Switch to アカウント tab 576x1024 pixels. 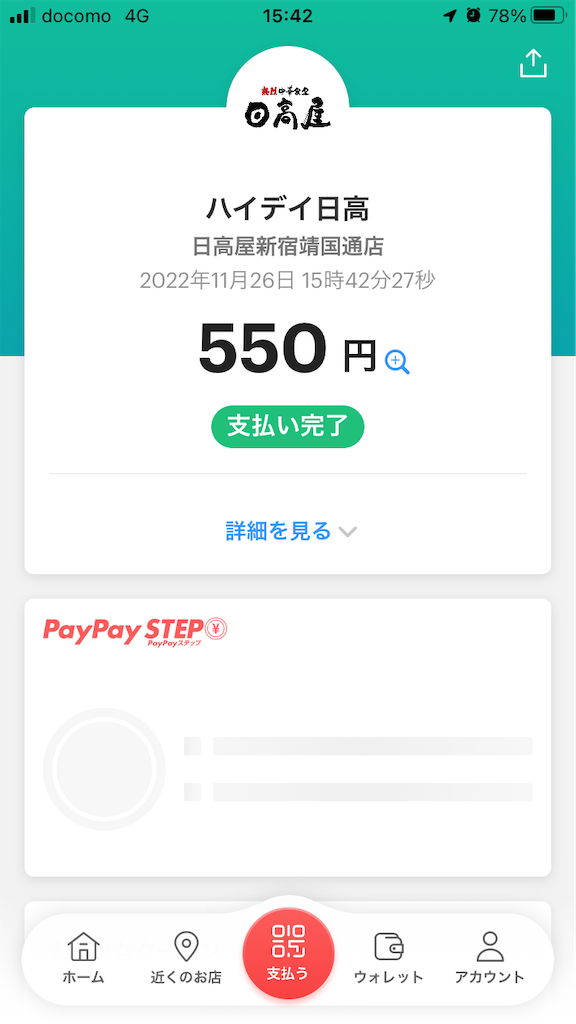(x=490, y=958)
